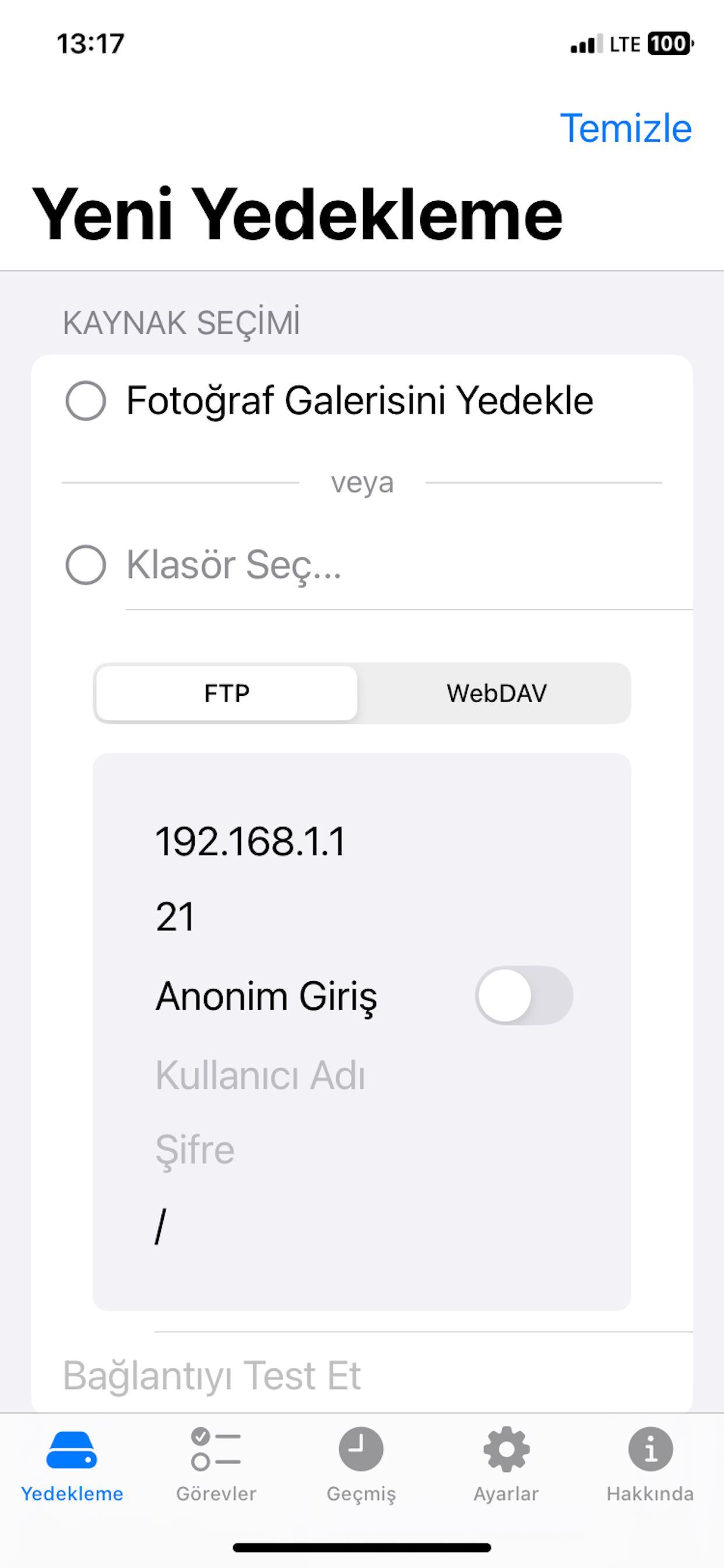Tap the battery 100 indicator
This screenshot has width=724, height=1568.
667,44
